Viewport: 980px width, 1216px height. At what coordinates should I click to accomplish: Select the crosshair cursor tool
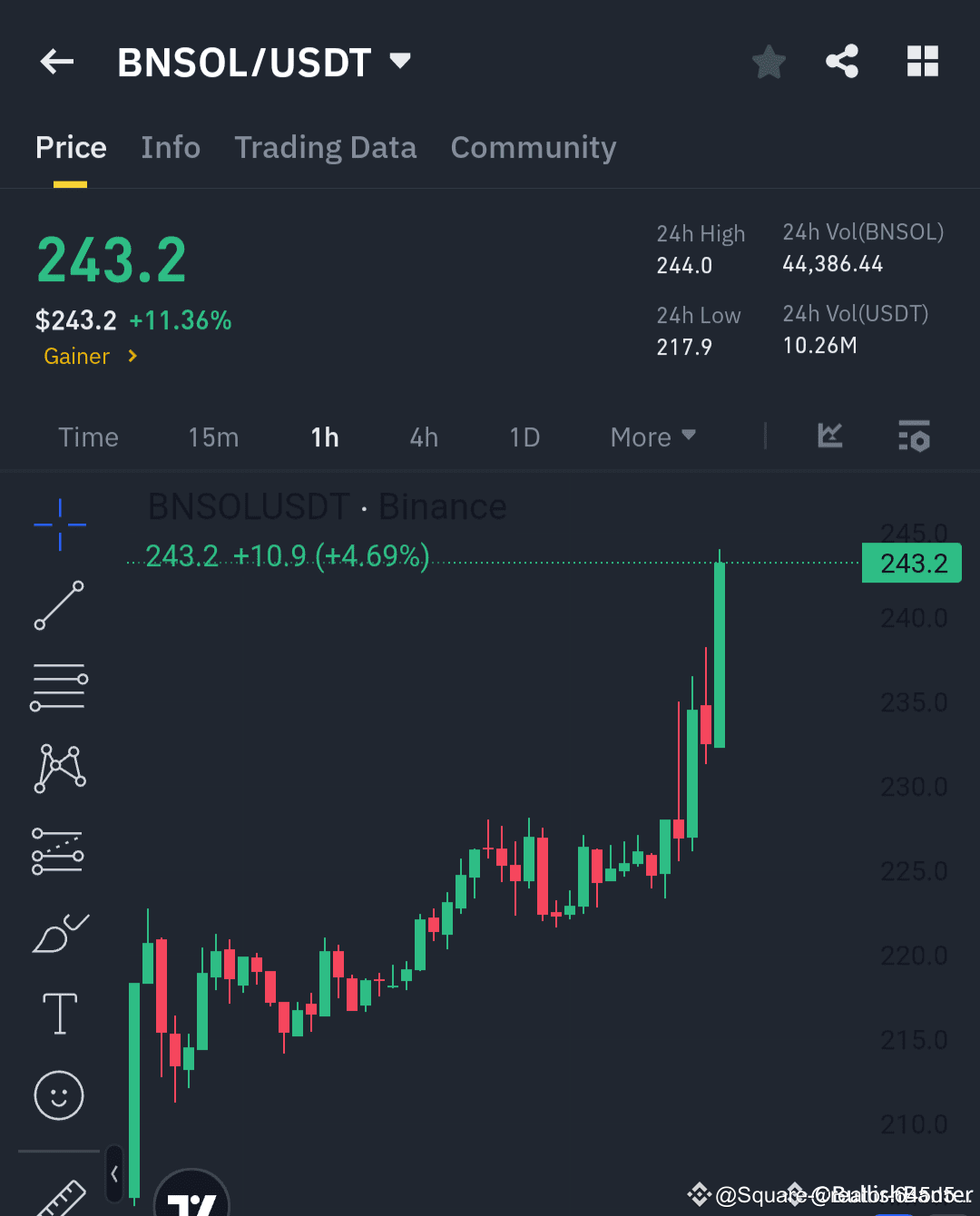click(x=59, y=525)
